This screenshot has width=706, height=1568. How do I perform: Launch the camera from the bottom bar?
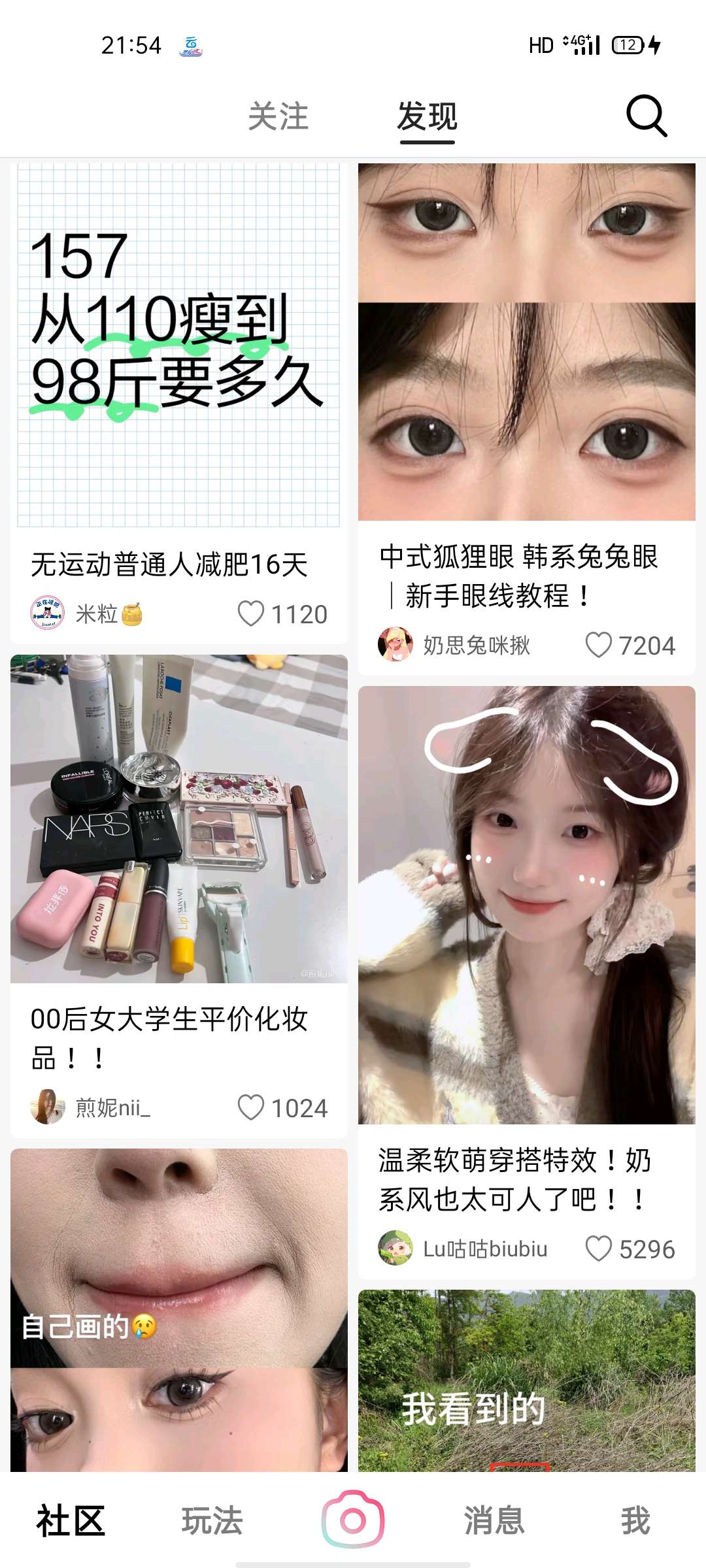click(x=353, y=1520)
